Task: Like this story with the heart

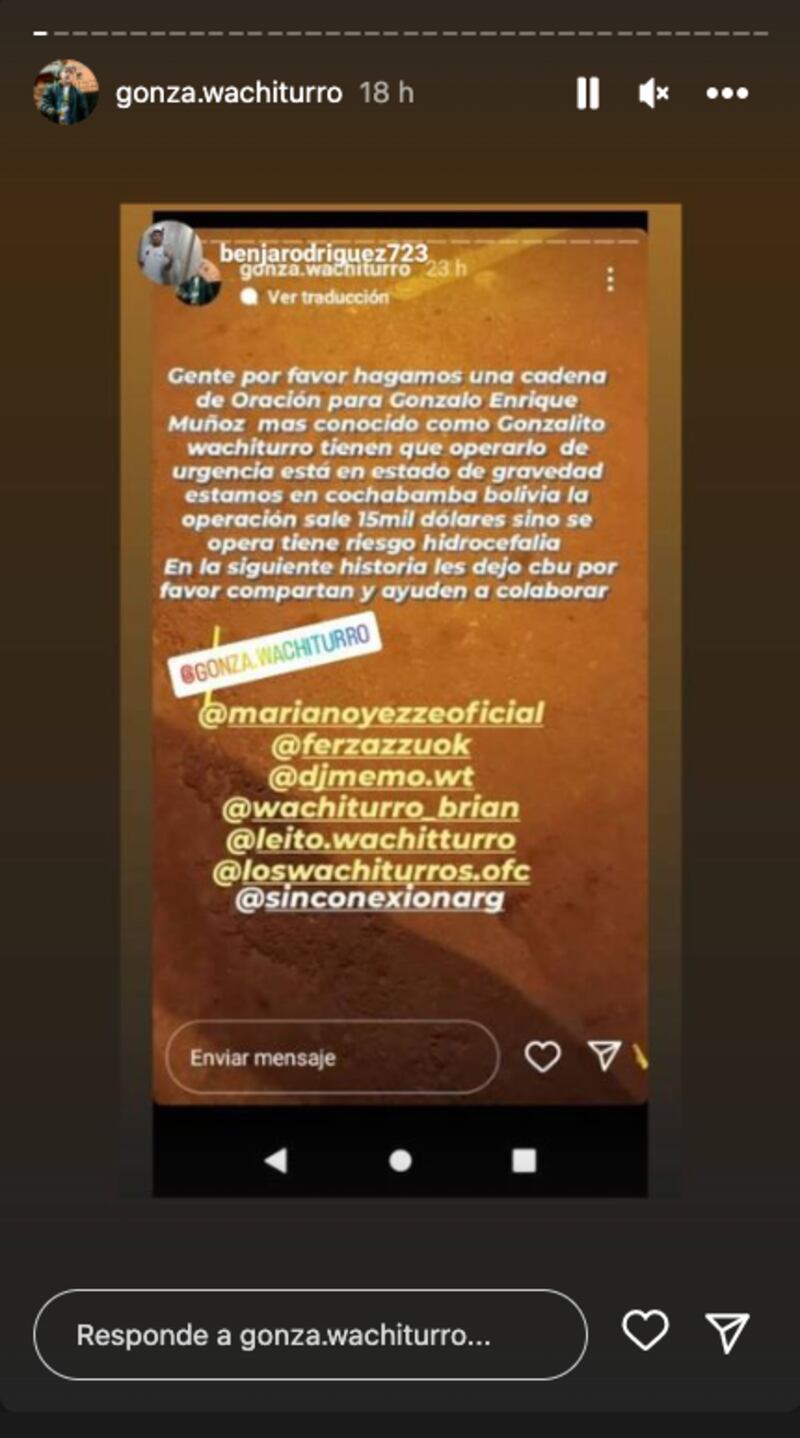Action: coord(645,1331)
